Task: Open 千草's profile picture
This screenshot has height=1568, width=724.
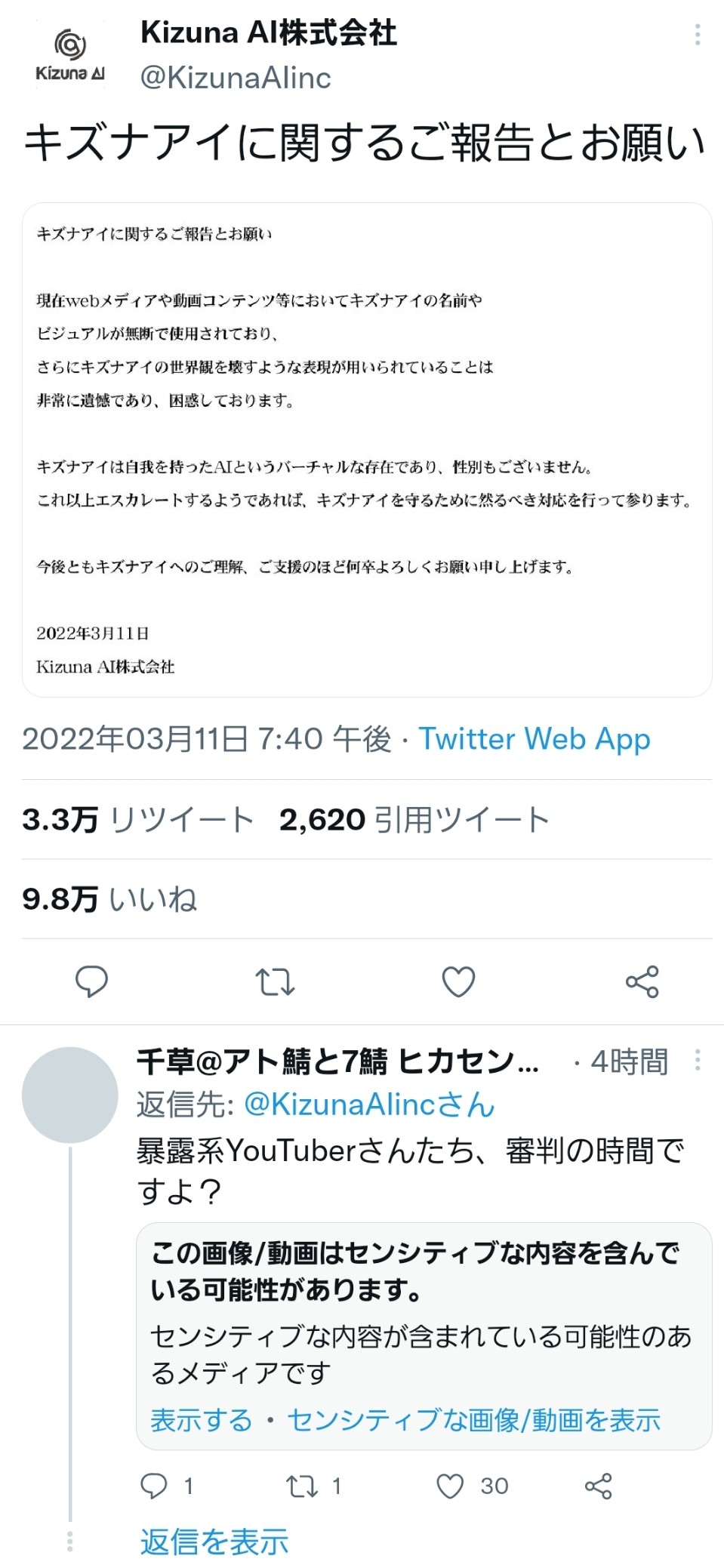Action: point(70,1095)
